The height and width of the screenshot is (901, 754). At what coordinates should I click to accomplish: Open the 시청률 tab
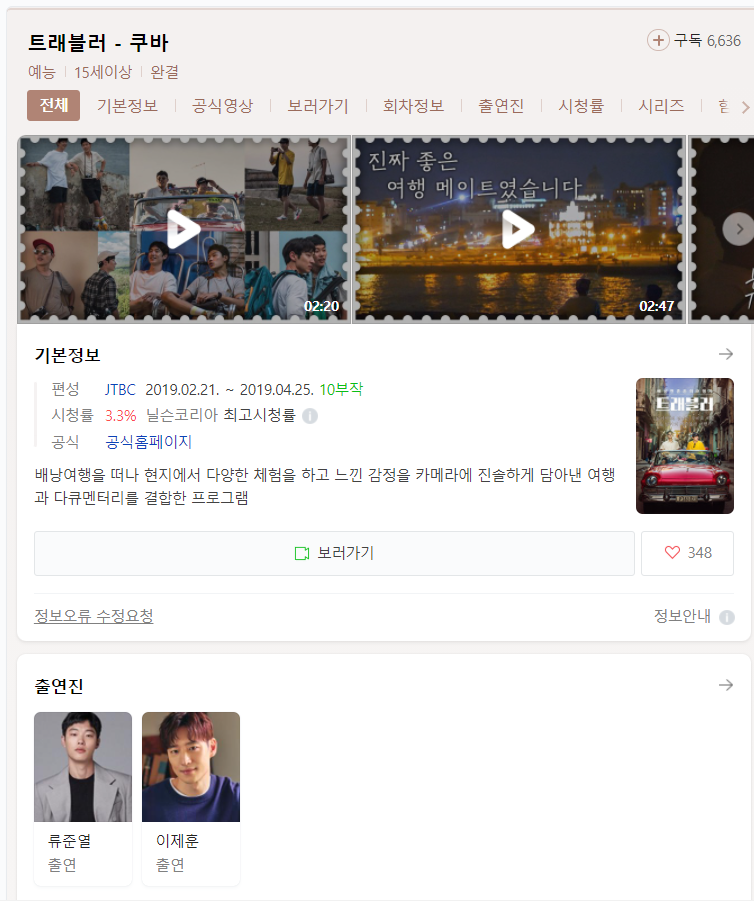(581, 106)
